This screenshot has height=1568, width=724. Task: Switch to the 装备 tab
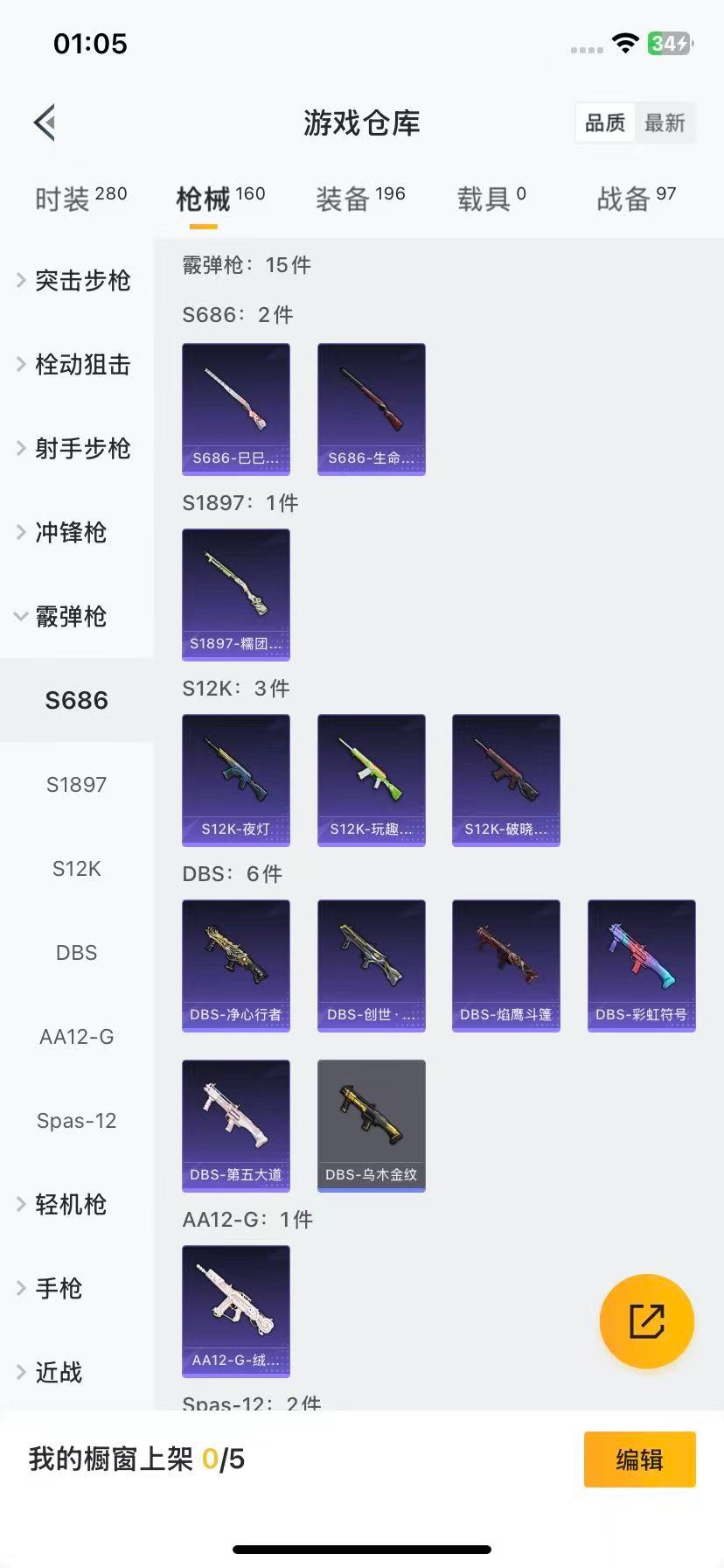pos(360,199)
